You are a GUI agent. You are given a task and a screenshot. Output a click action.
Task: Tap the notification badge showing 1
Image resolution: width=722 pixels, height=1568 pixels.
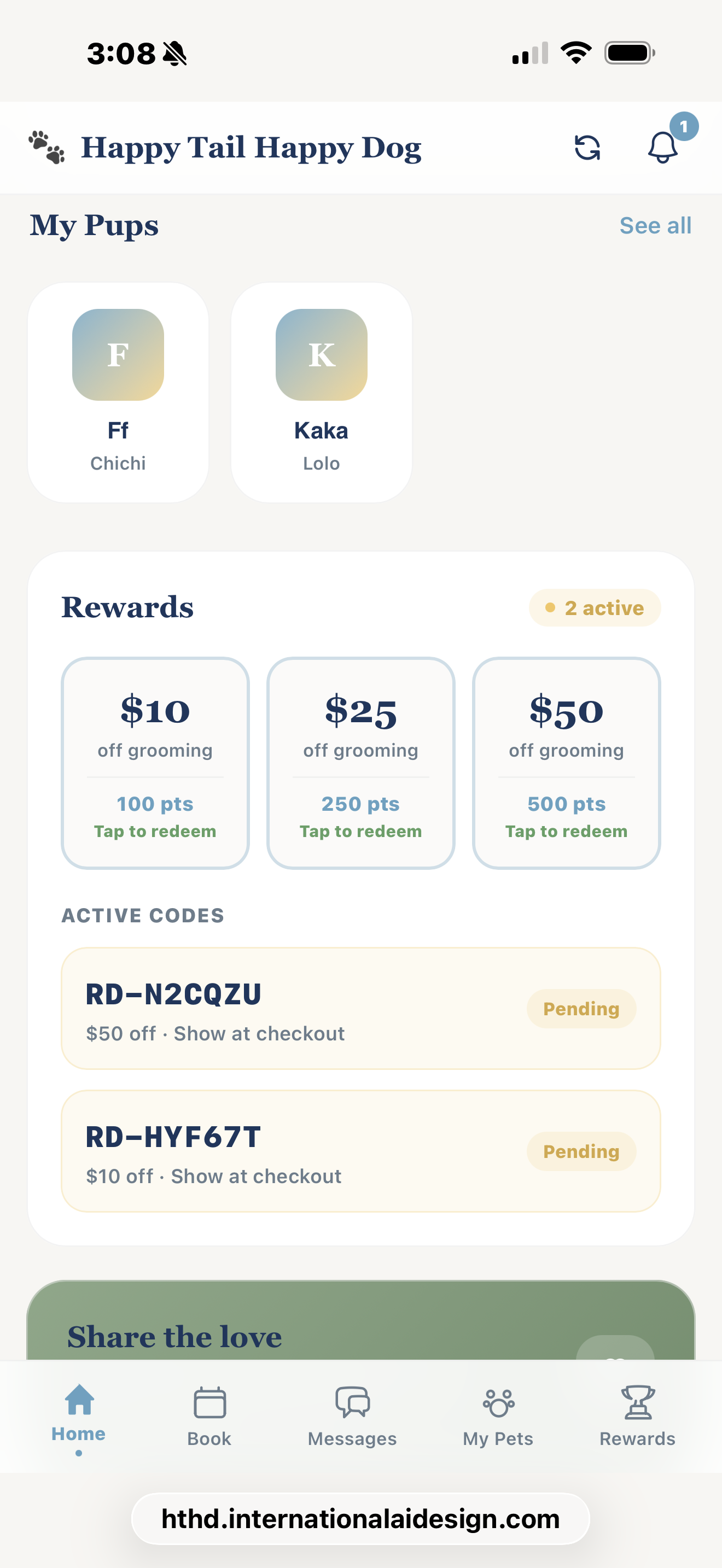[x=684, y=127]
